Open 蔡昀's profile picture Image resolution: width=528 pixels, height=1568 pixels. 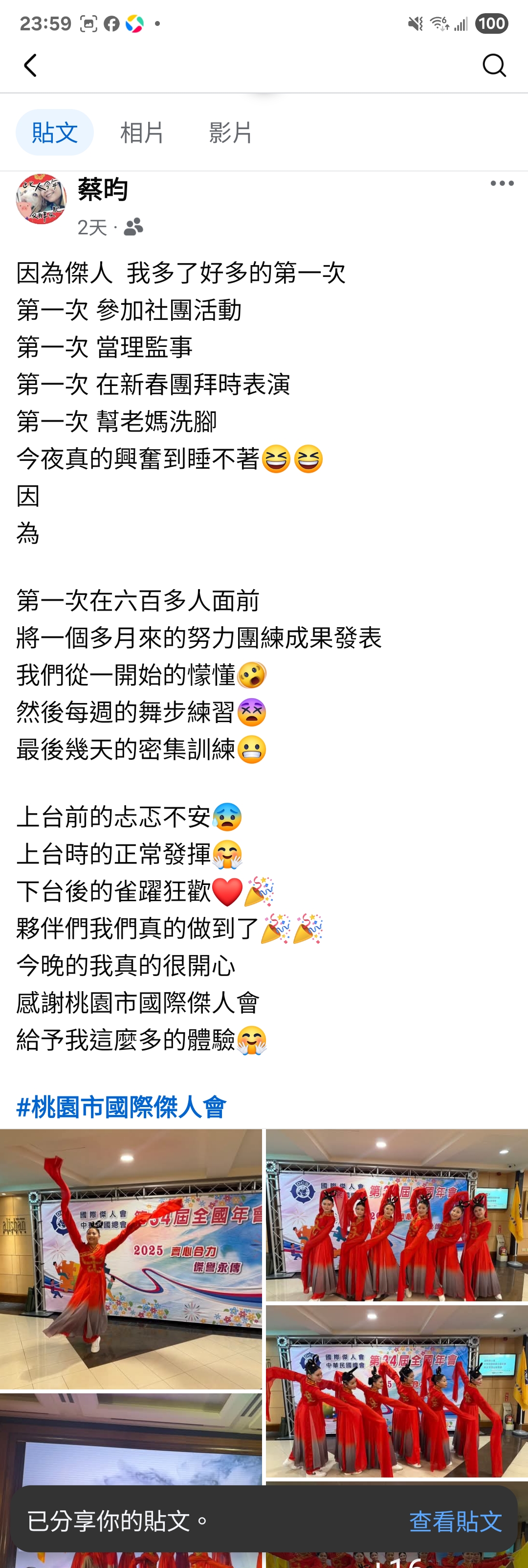(42, 199)
